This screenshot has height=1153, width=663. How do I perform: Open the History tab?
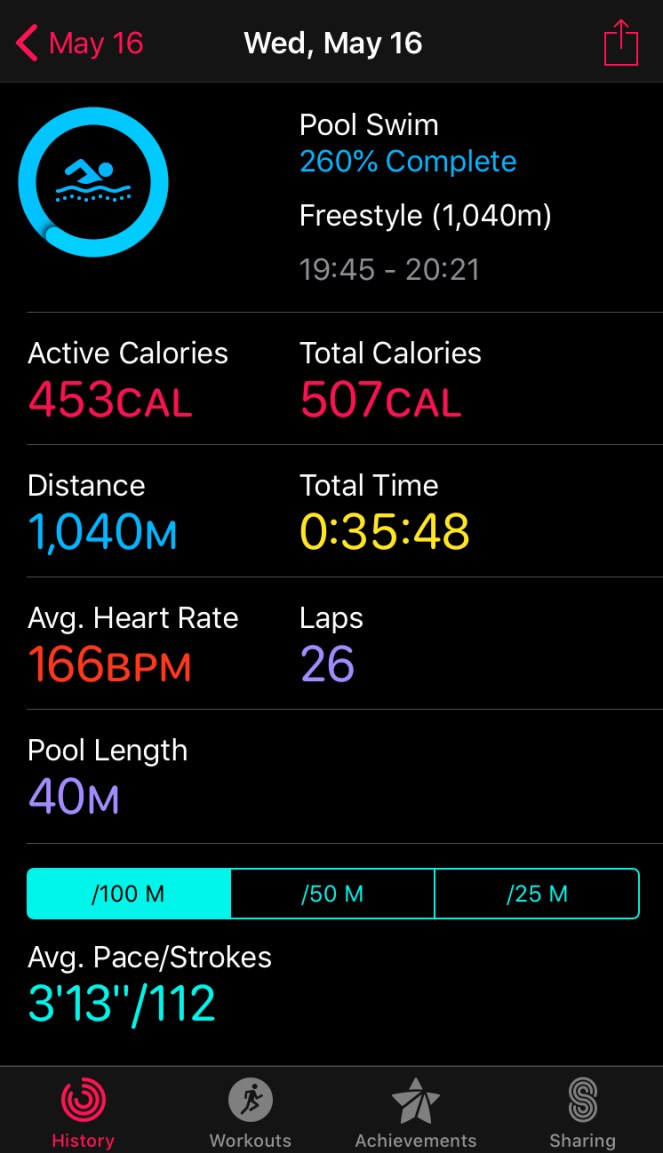pos(83,1112)
